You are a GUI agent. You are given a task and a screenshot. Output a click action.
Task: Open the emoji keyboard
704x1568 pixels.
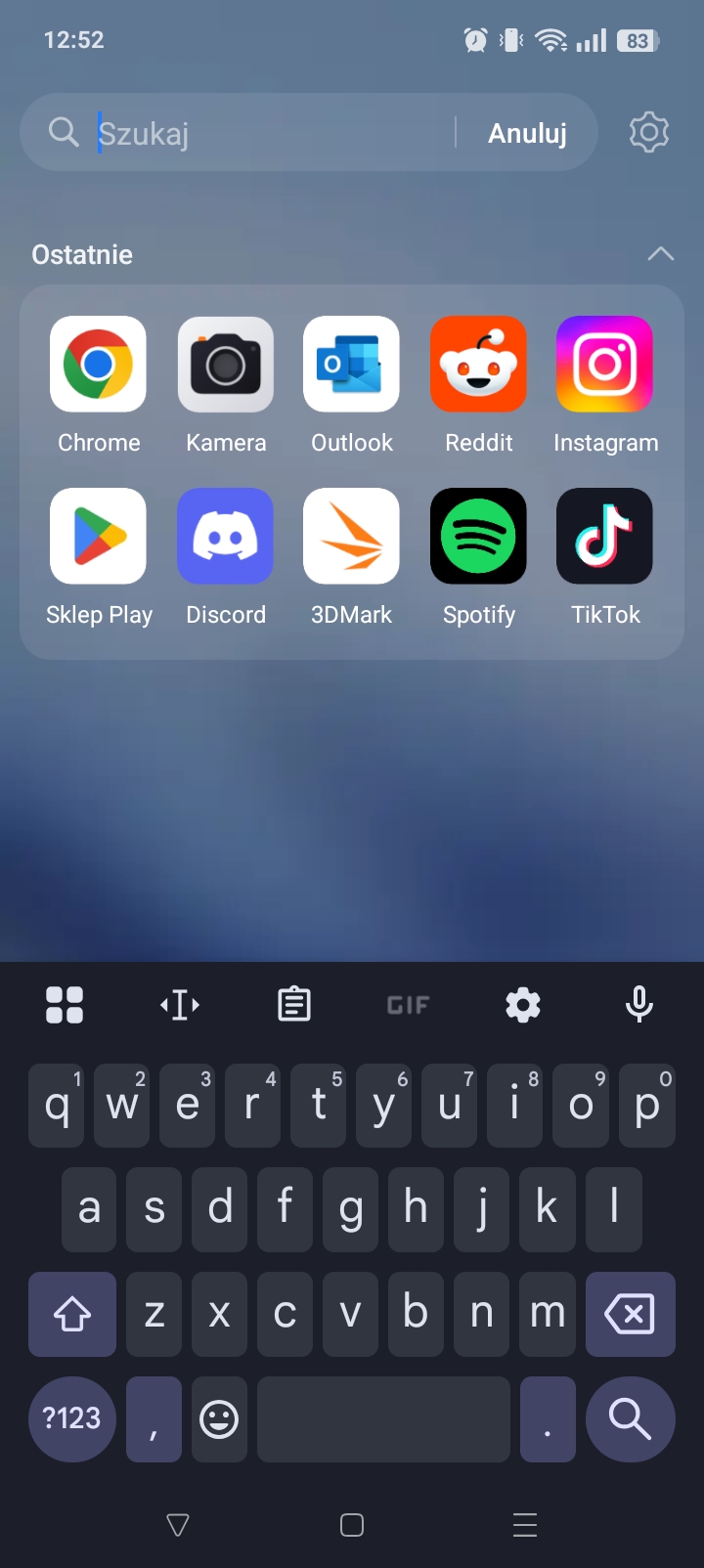point(219,1418)
